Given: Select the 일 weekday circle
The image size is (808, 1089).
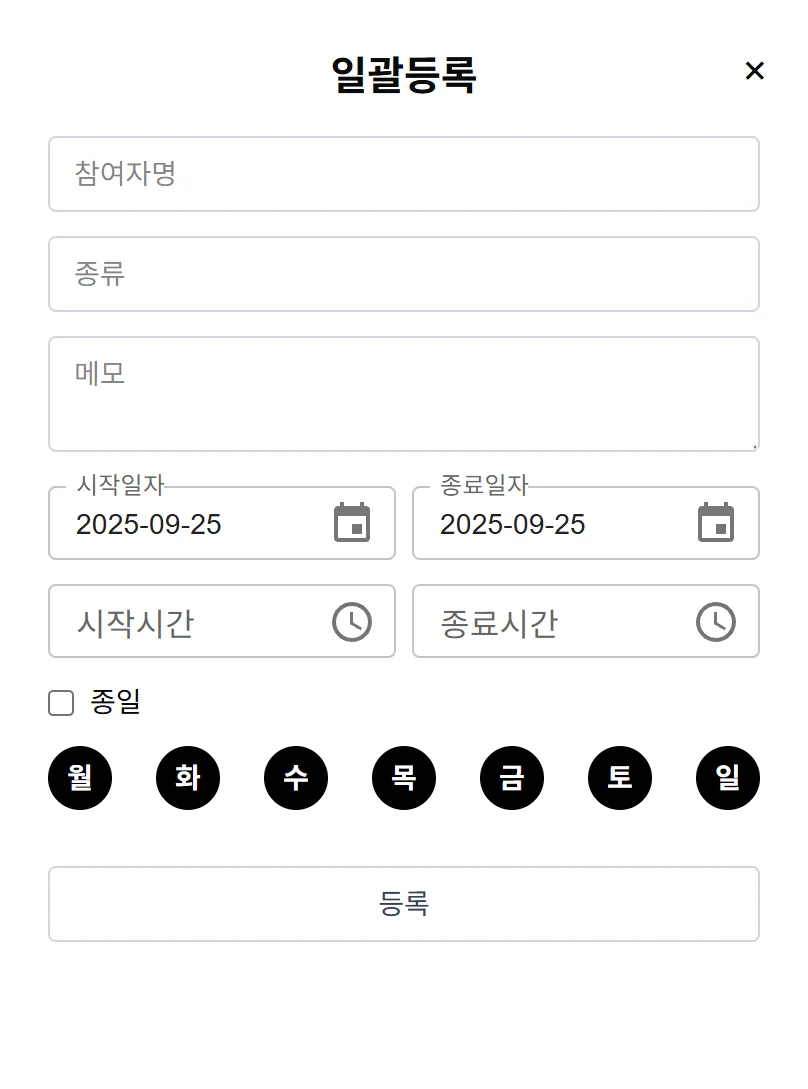Looking at the screenshot, I should coord(727,777).
